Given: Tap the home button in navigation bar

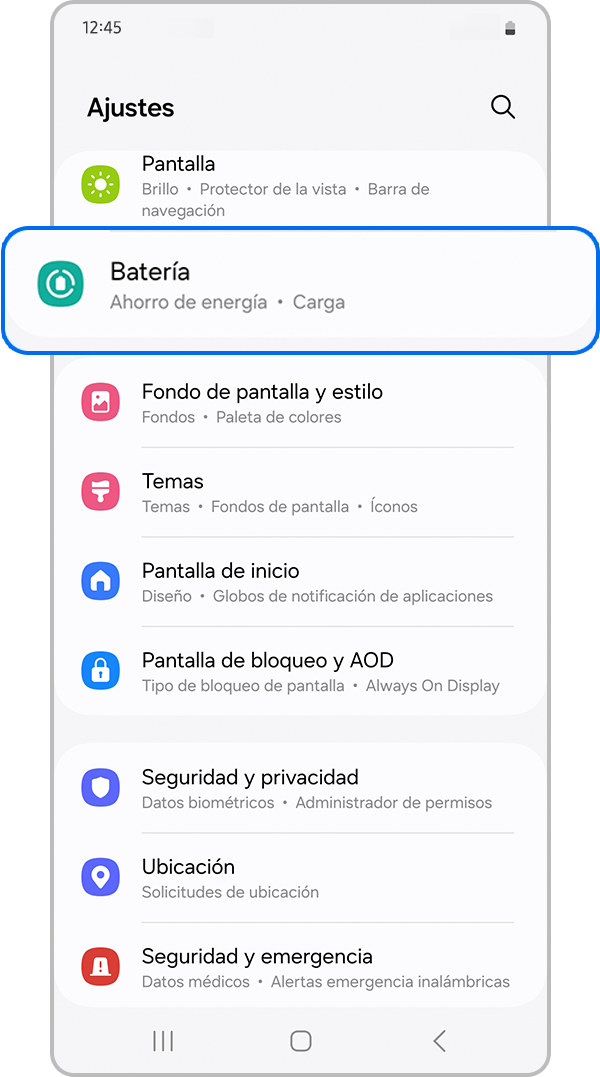Looking at the screenshot, I should tap(300, 1041).
